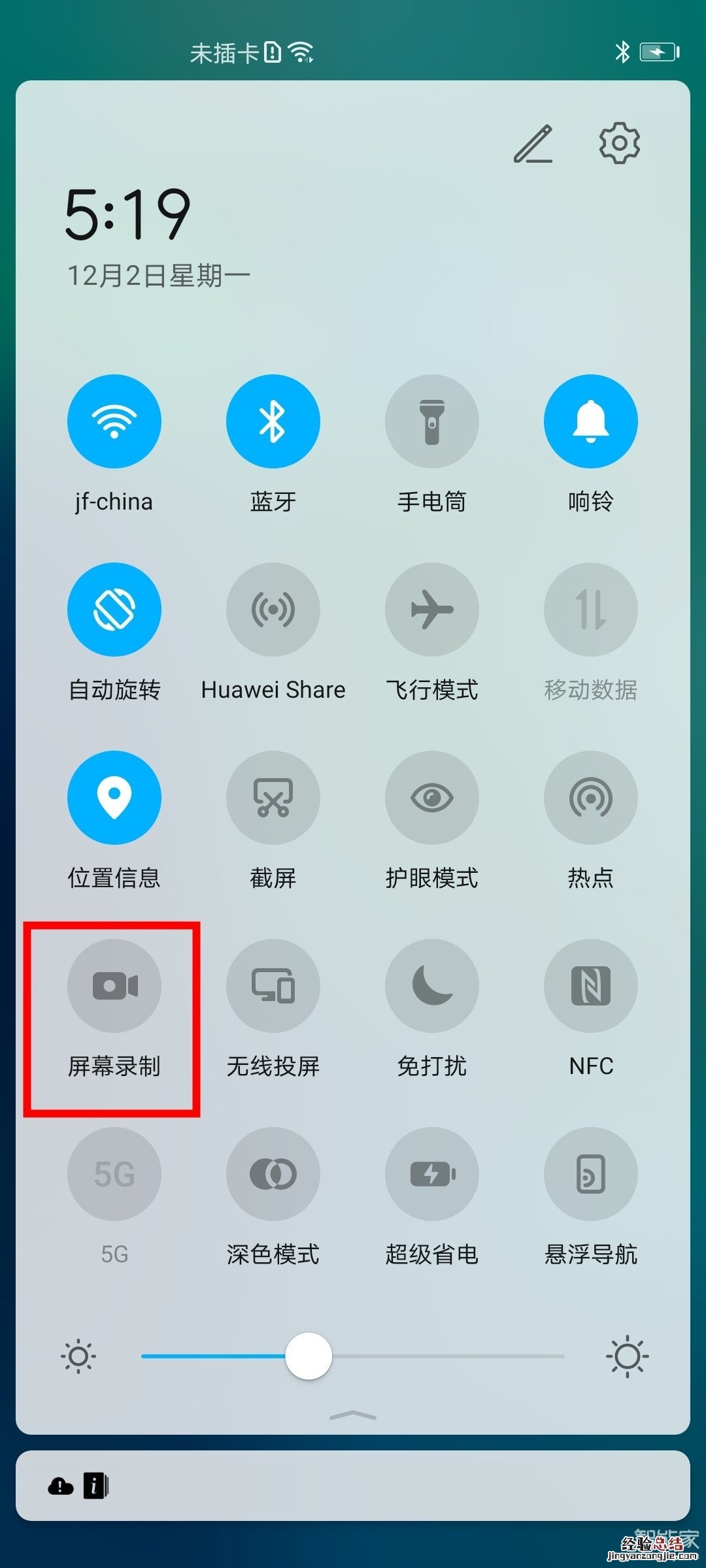The image size is (706, 1568).
Task: Turn on the 热点 hotspot
Action: (x=590, y=798)
